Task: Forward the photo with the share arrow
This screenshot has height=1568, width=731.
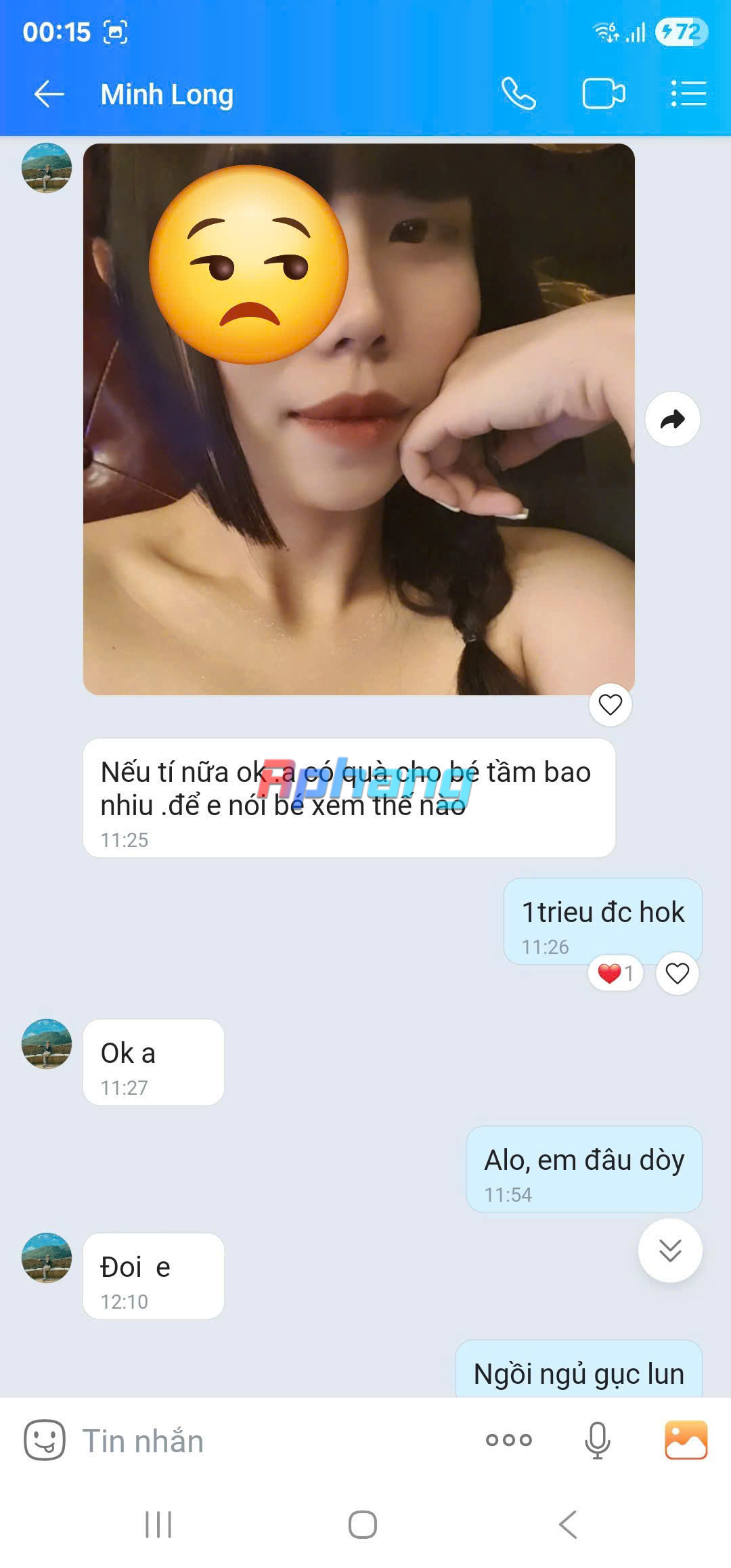Action: (x=672, y=419)
